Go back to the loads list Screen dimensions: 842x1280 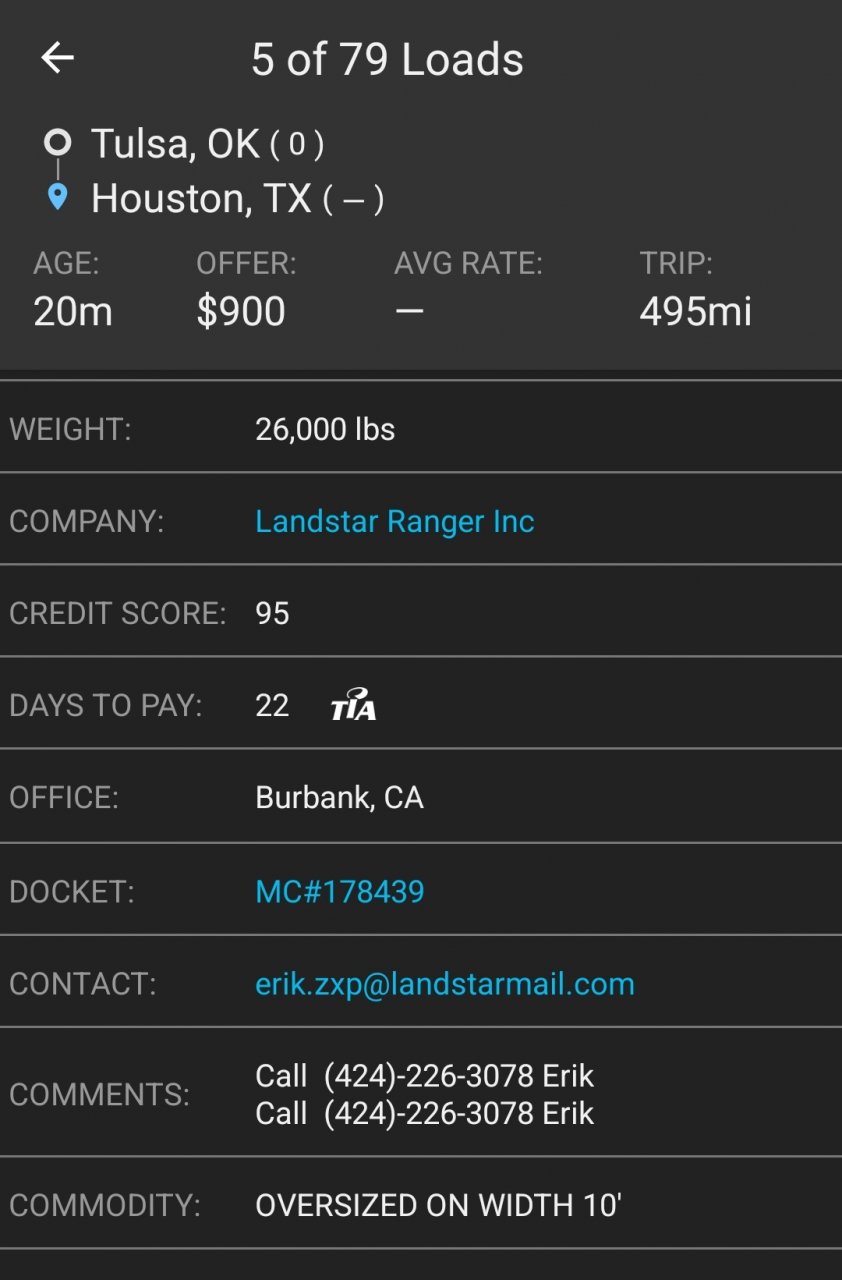(x=57, y=59)
